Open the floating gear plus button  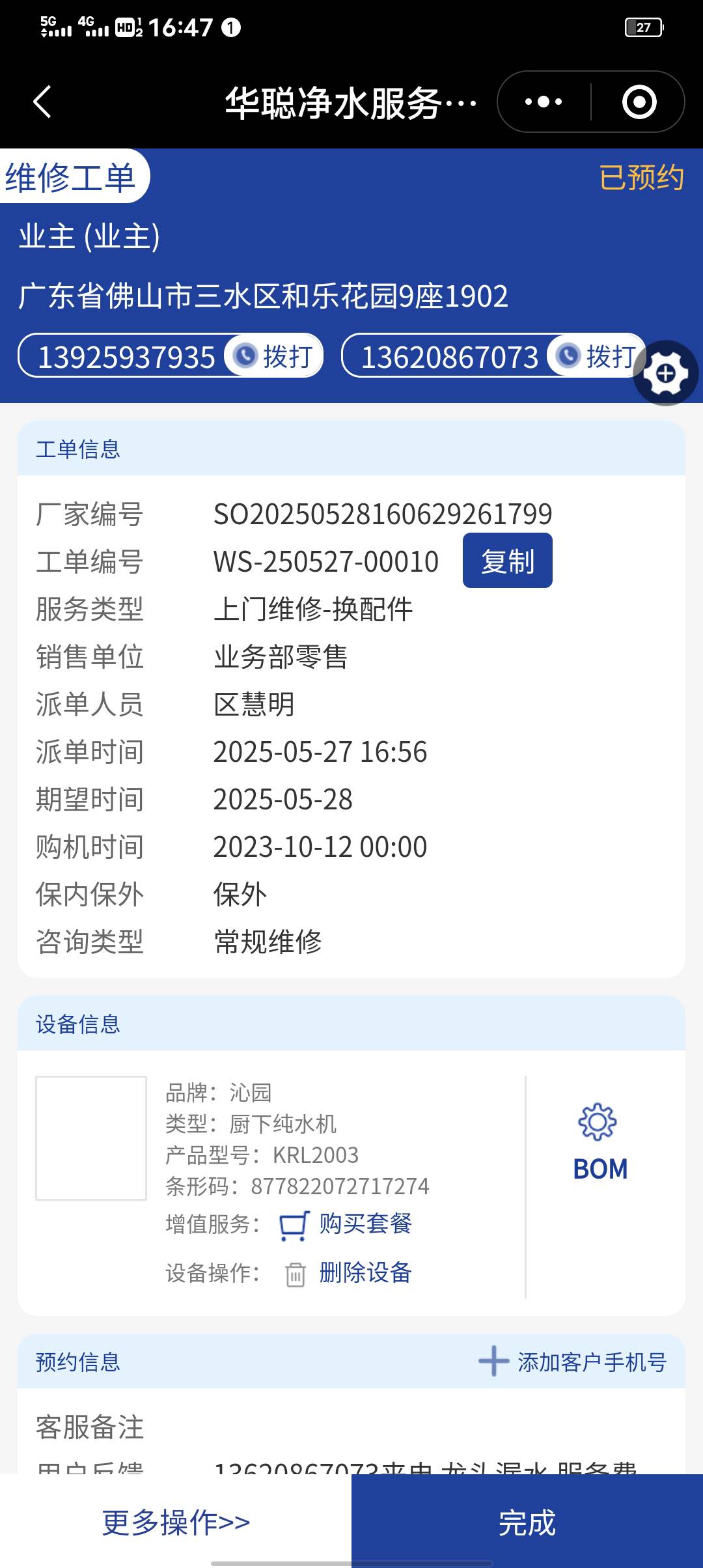665,373
